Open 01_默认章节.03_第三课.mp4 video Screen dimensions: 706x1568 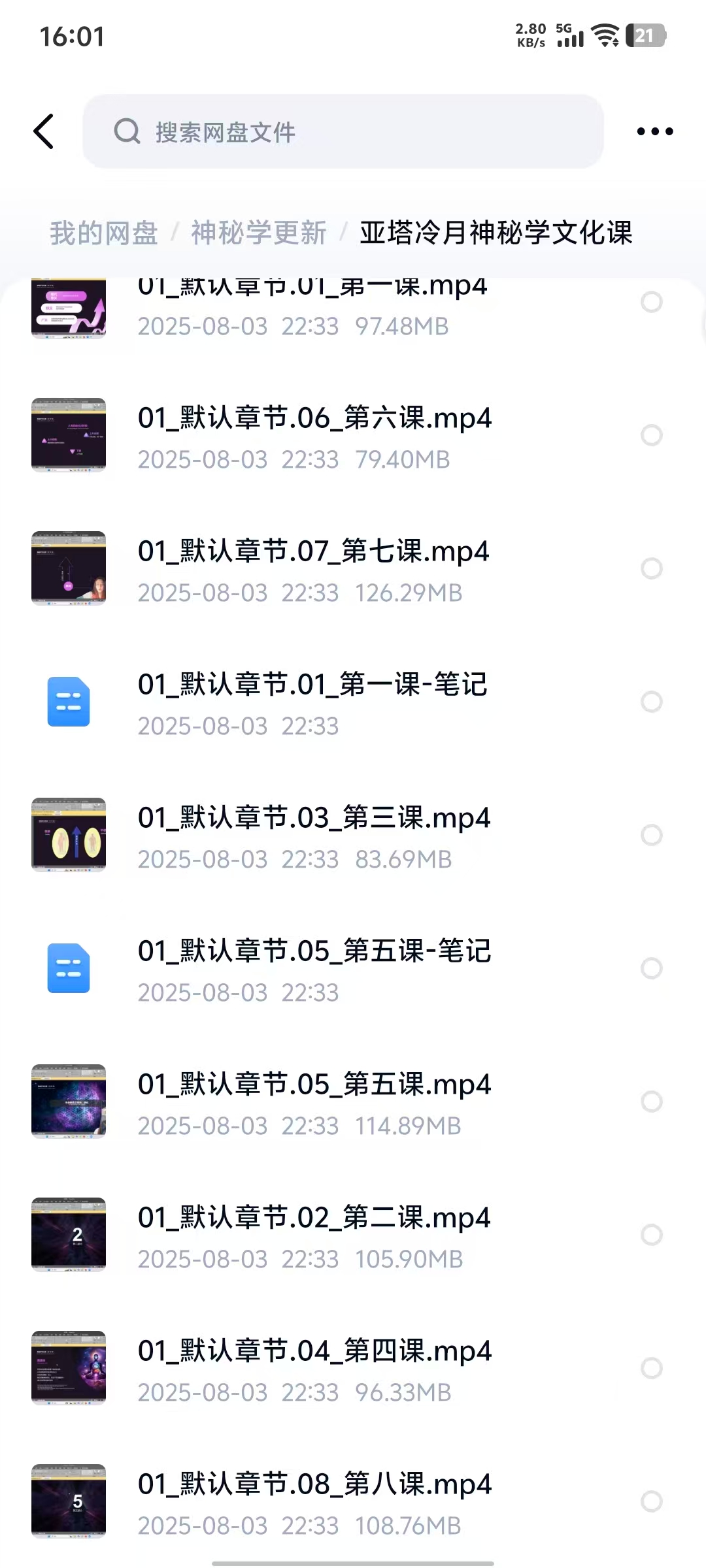[x=314, y=834]
